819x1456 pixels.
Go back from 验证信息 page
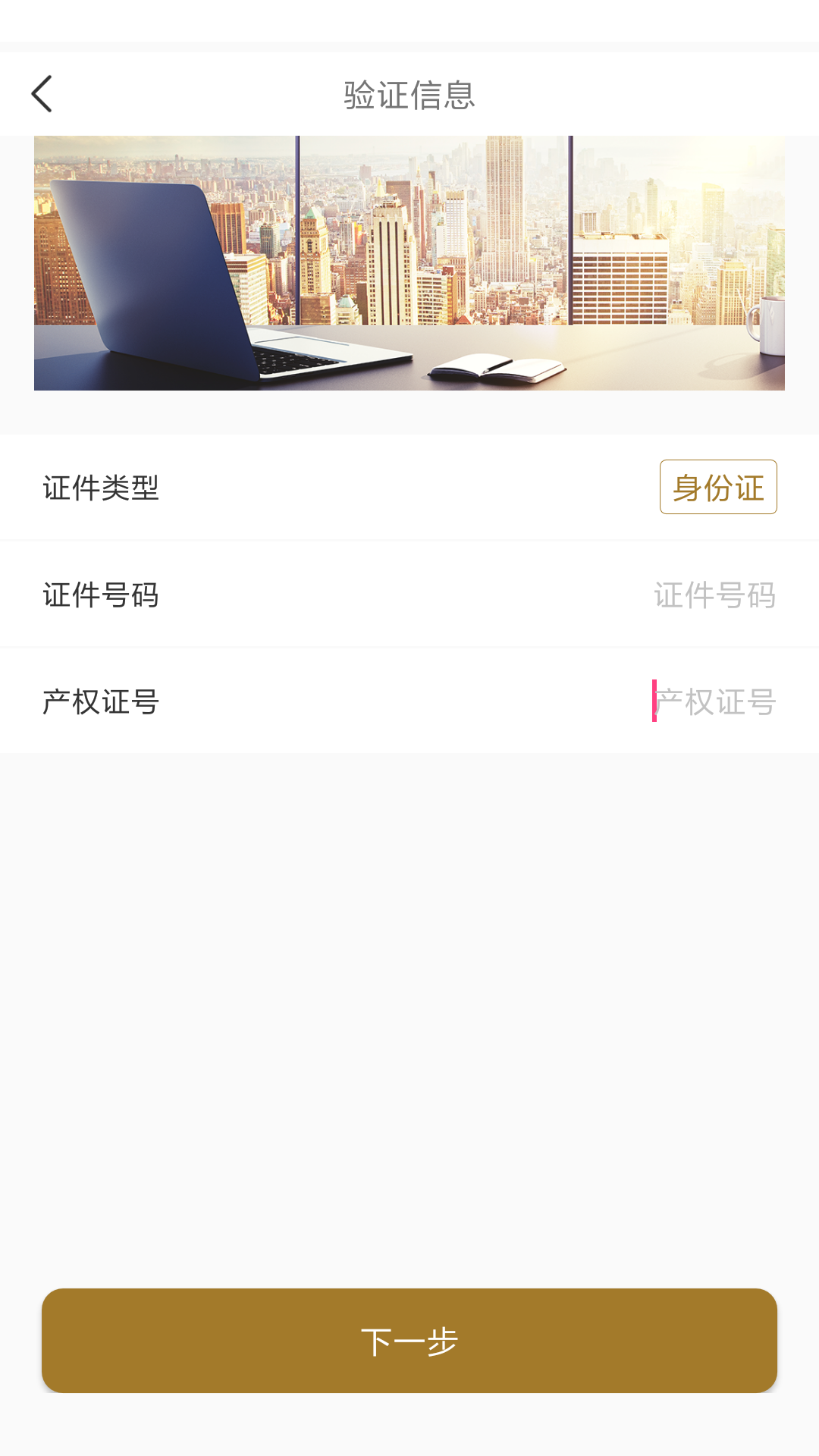(x=42, y=94)
